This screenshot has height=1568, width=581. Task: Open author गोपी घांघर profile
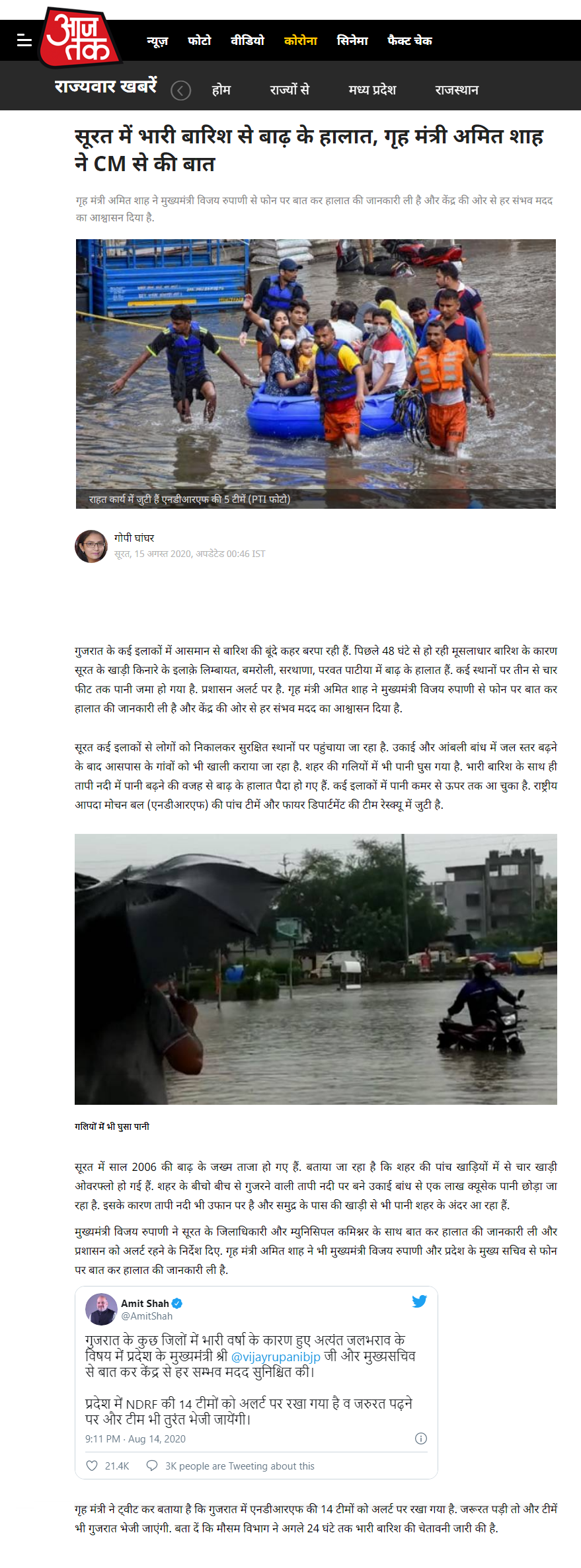[x=134, y=538]
